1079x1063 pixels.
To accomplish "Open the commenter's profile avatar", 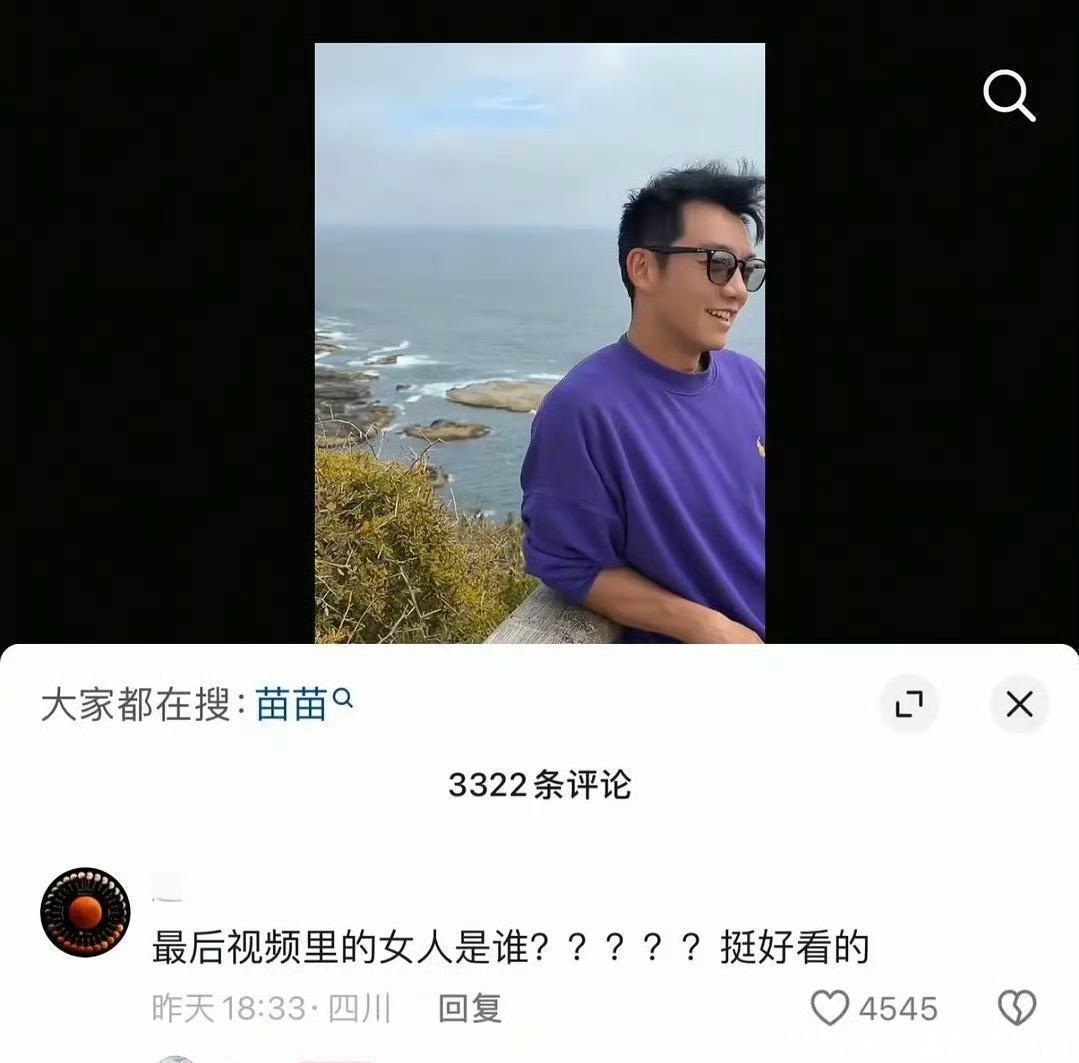I will [85, 912].
